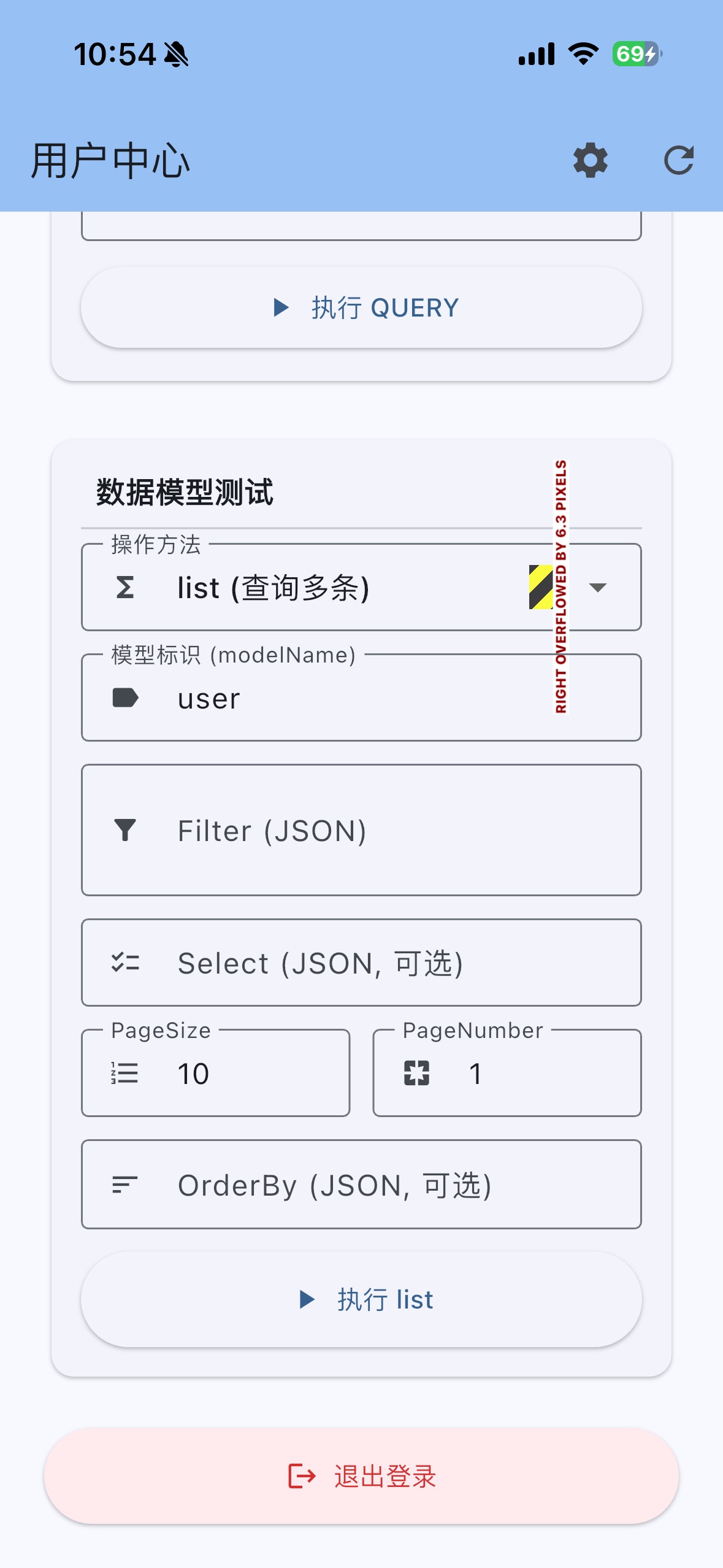Enter the Select (JSON, 可选) field

[368, 963]
